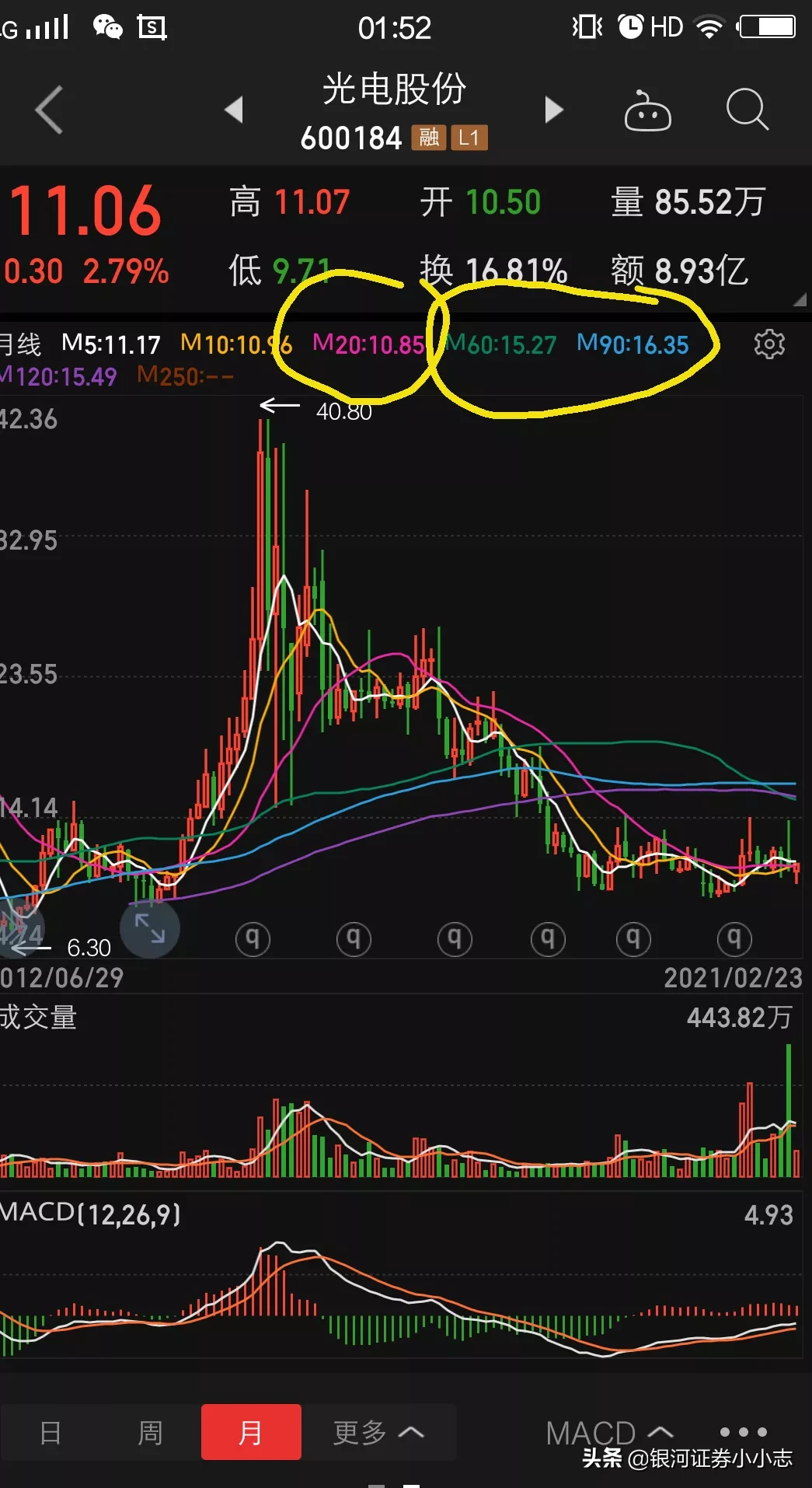Viewport: 812px width, 1488px height.
Task: Open the MACD indicator selector
Action: click(608, 1432)
